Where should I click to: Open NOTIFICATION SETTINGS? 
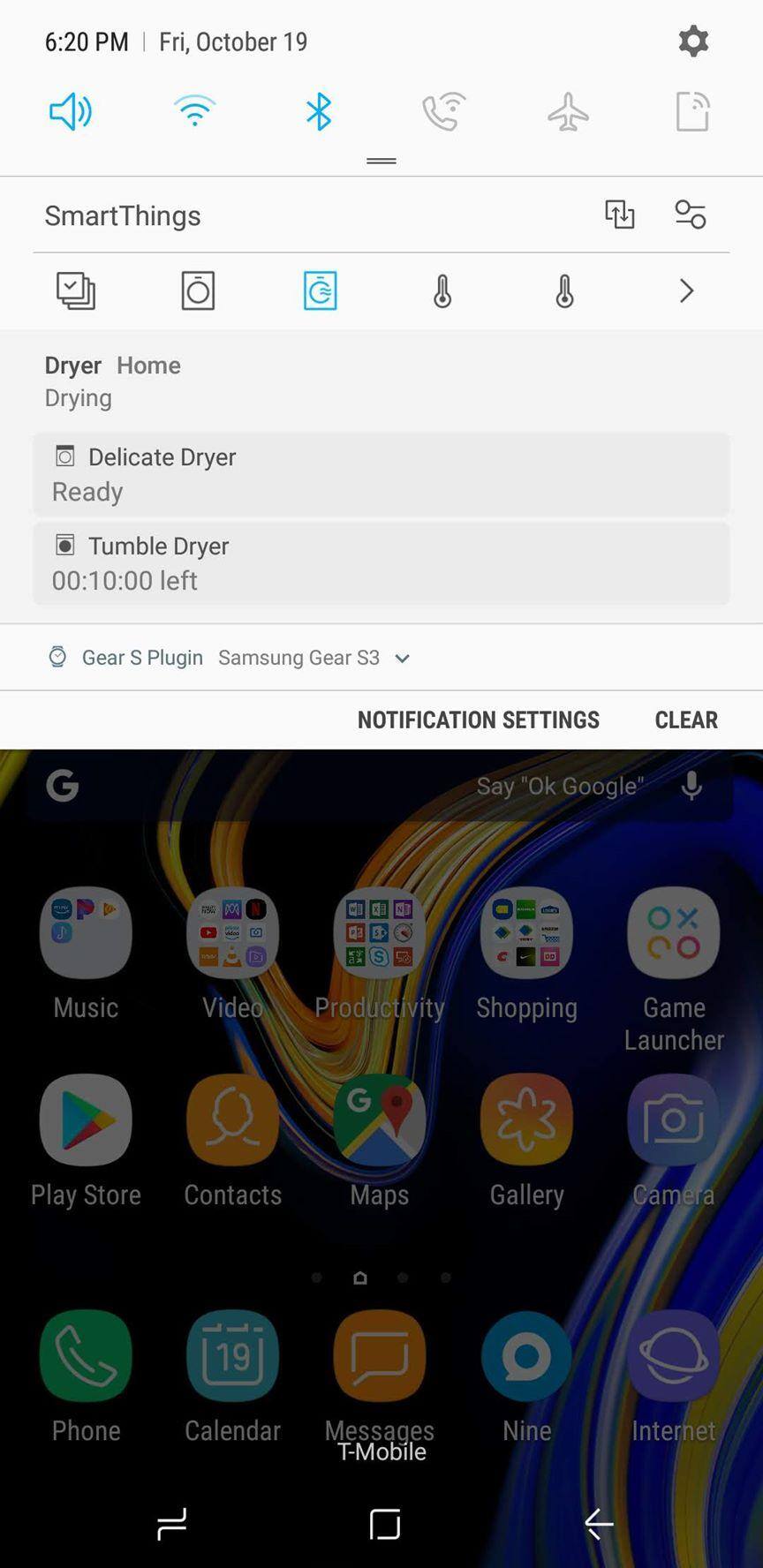pyautogui.click(x=478, y=720)
